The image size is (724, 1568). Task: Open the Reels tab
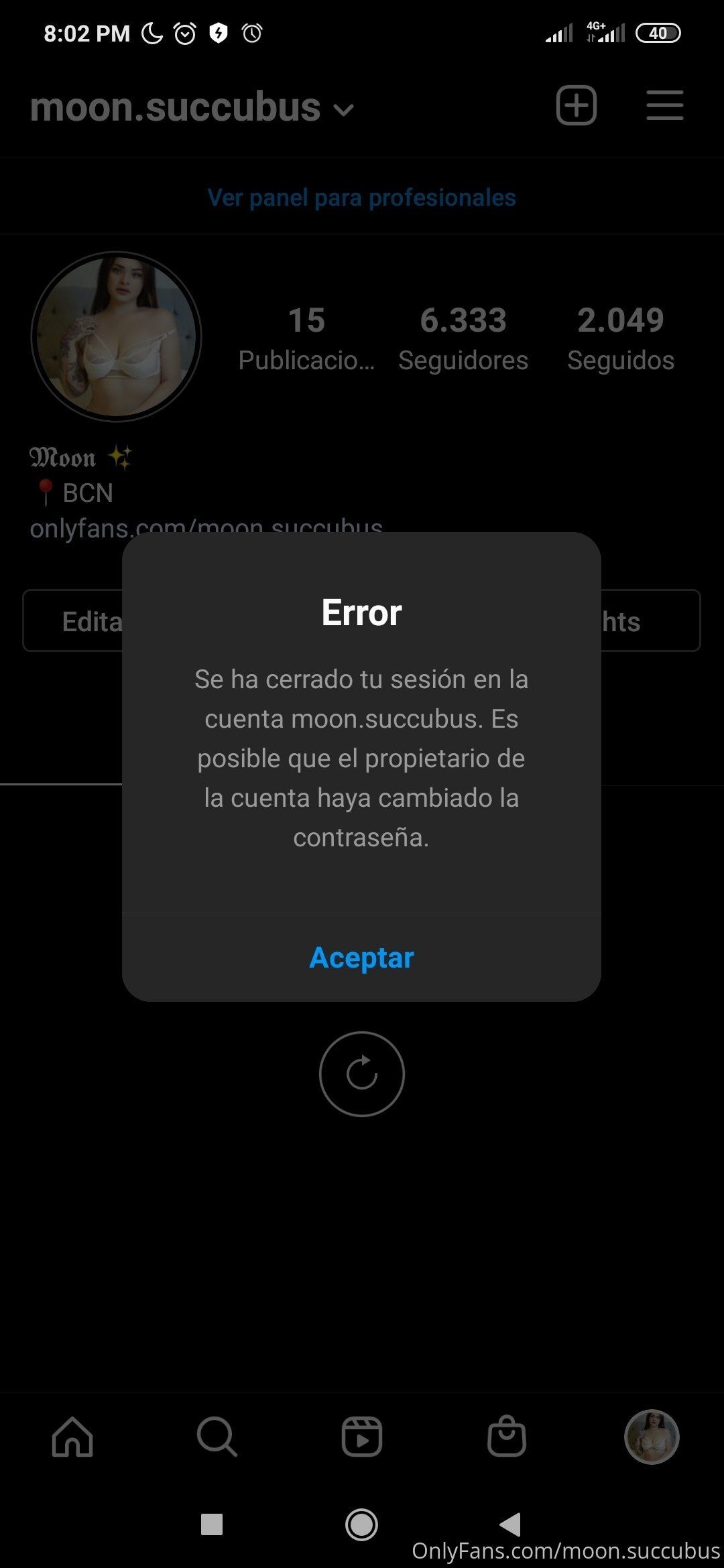(362, 1437)
